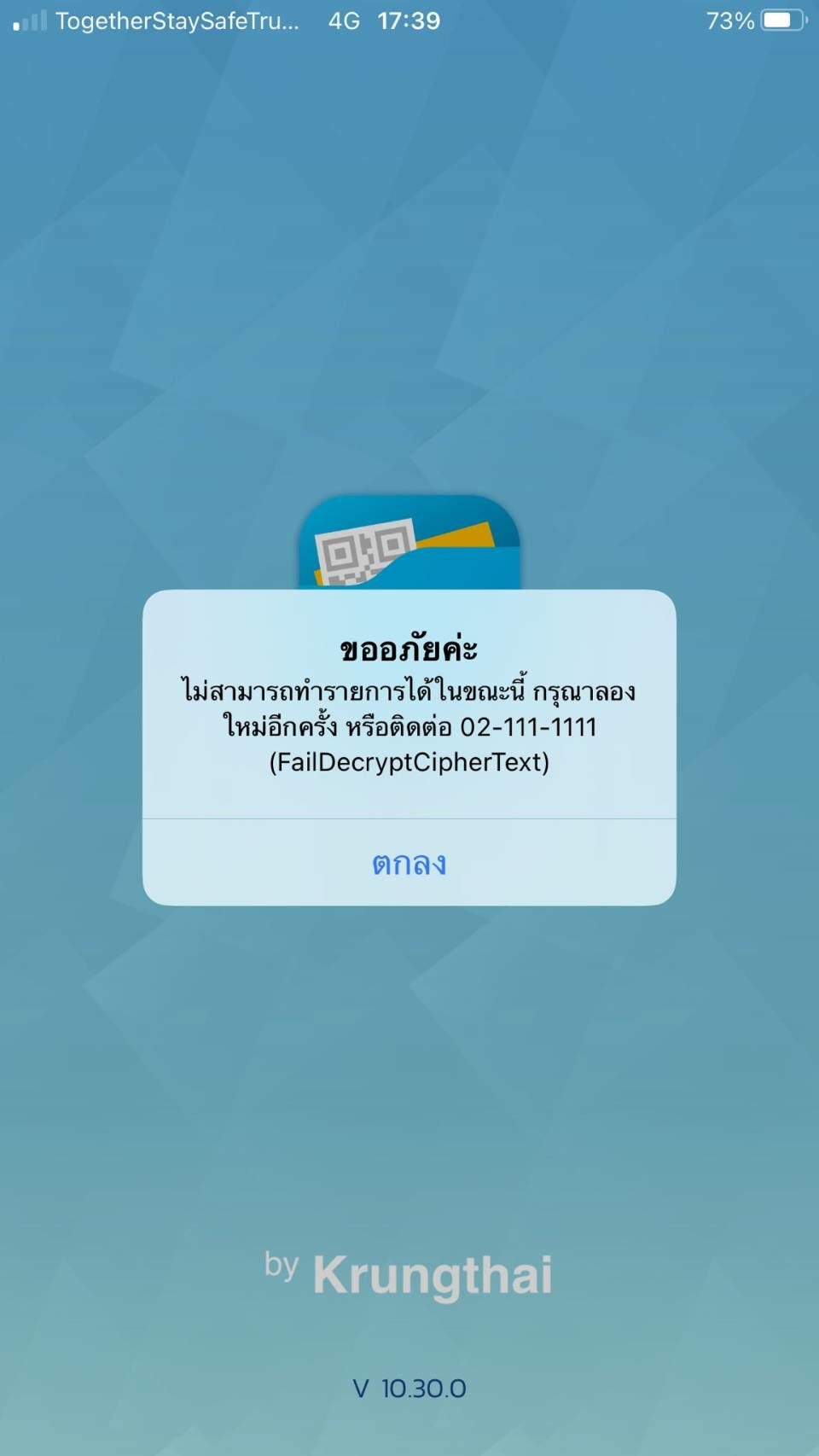Image resolution: width=819 pixels, height=1456 pixels.
Task: Tap ตกลง to dismiss the error dialog
Action: click(x=409, y=864)
